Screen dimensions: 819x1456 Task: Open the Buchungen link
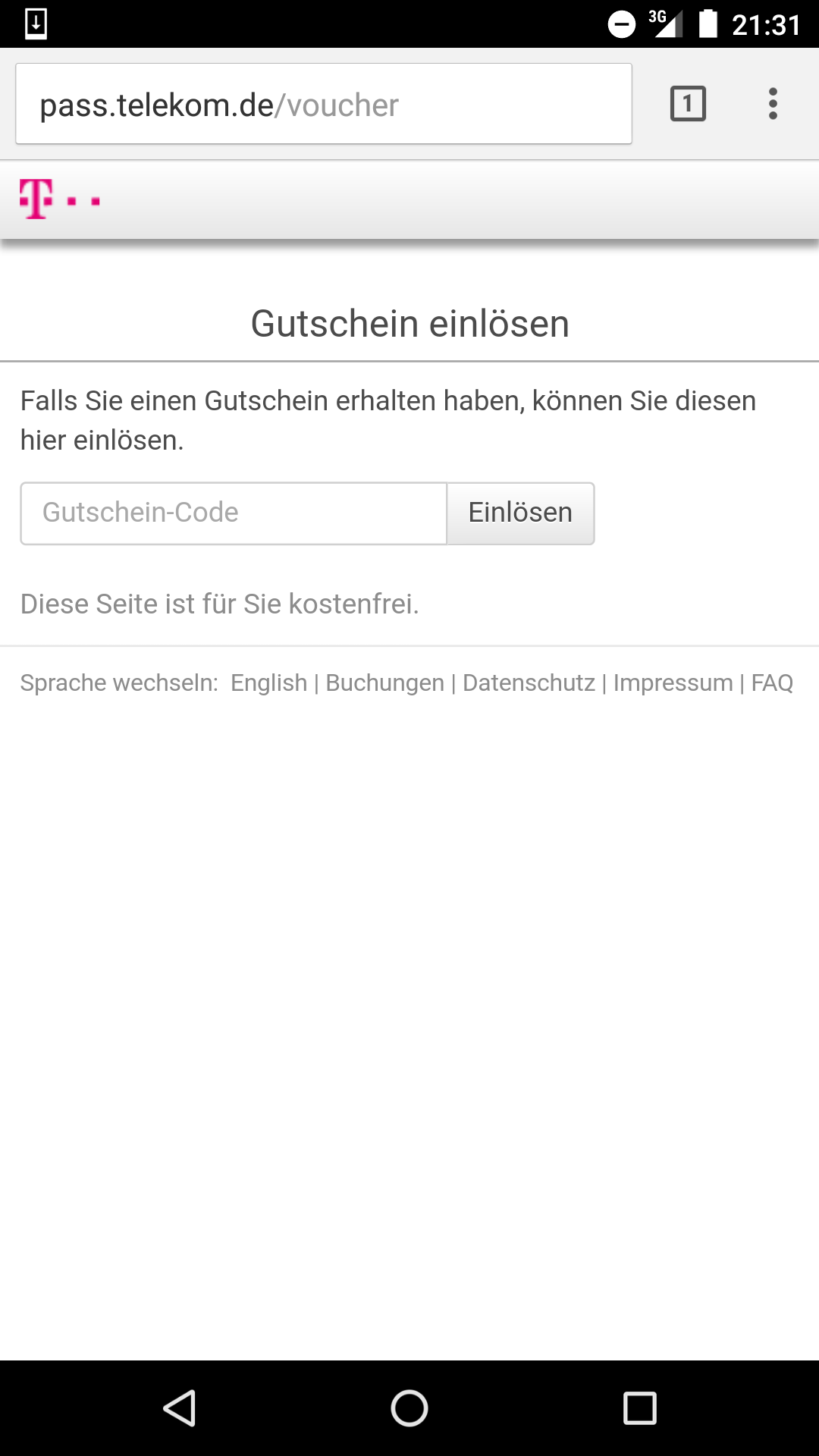[384, 682]
